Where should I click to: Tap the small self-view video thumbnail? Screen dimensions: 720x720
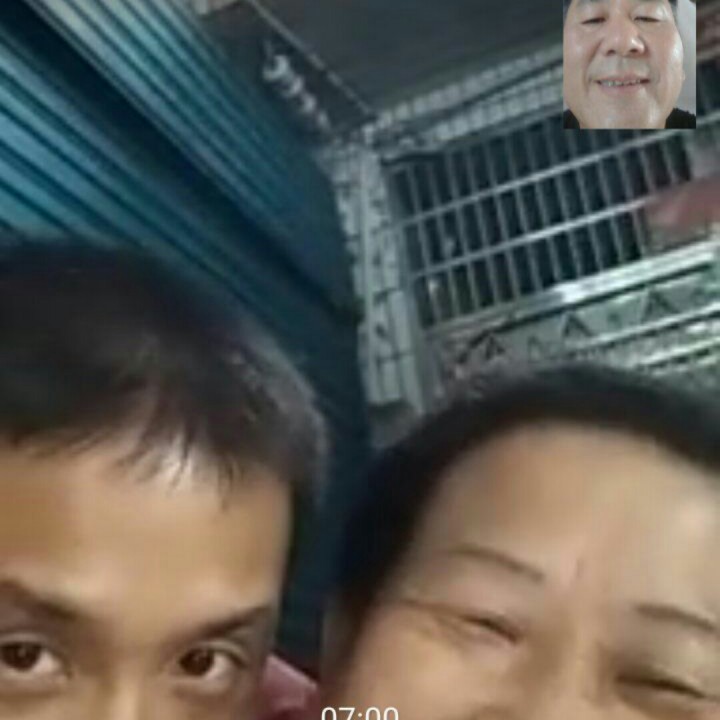(x=629, y=64)
